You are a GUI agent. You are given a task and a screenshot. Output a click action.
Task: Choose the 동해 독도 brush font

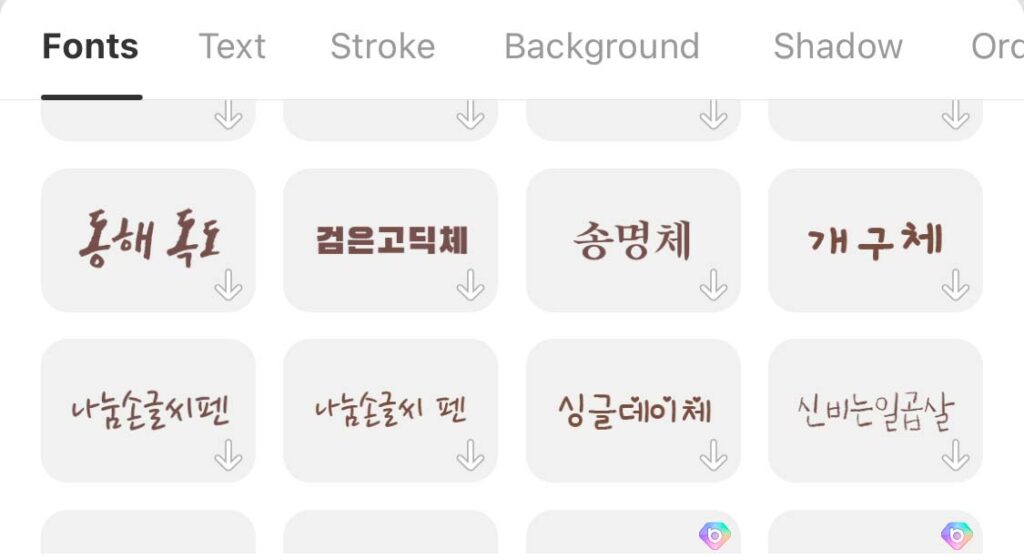click(148, 240)
